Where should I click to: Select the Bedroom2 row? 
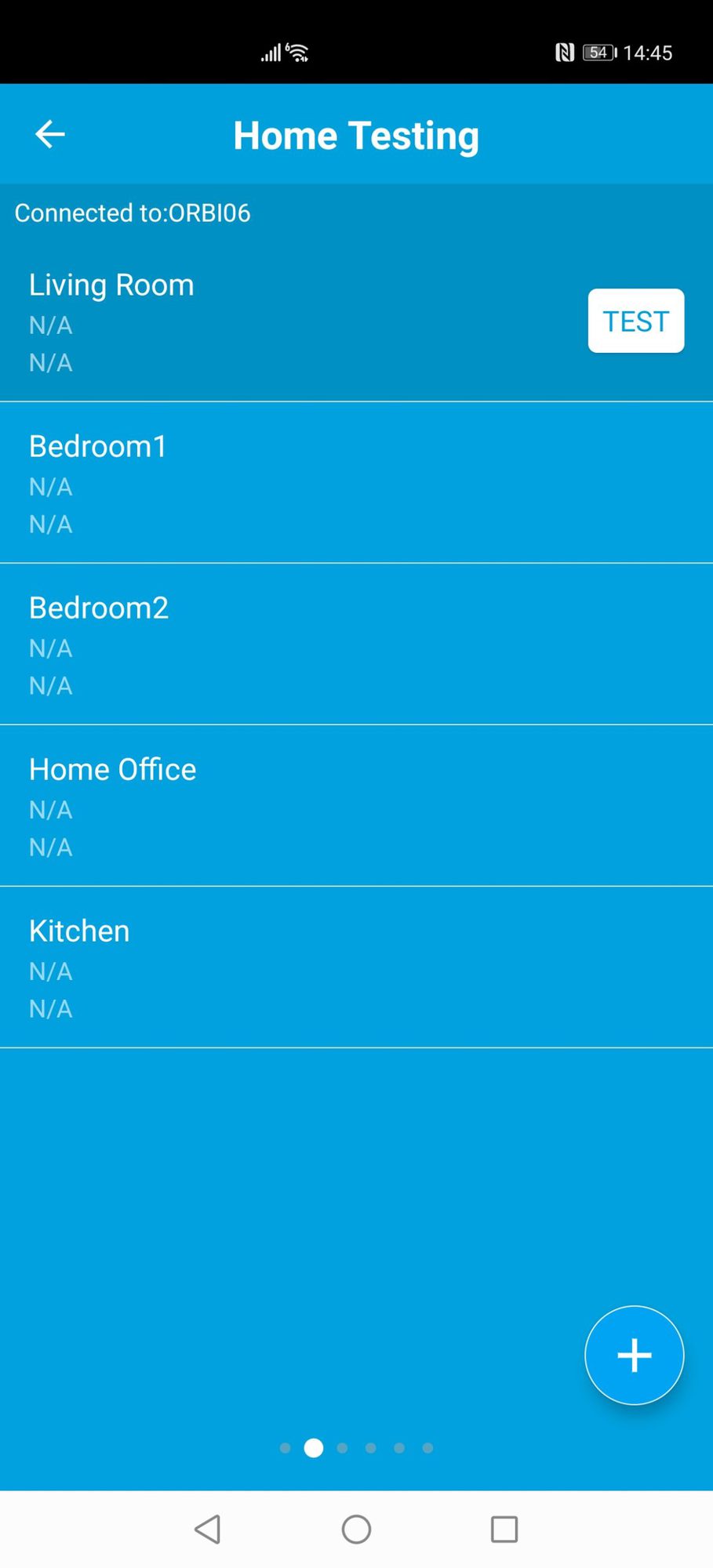(356, 644)
